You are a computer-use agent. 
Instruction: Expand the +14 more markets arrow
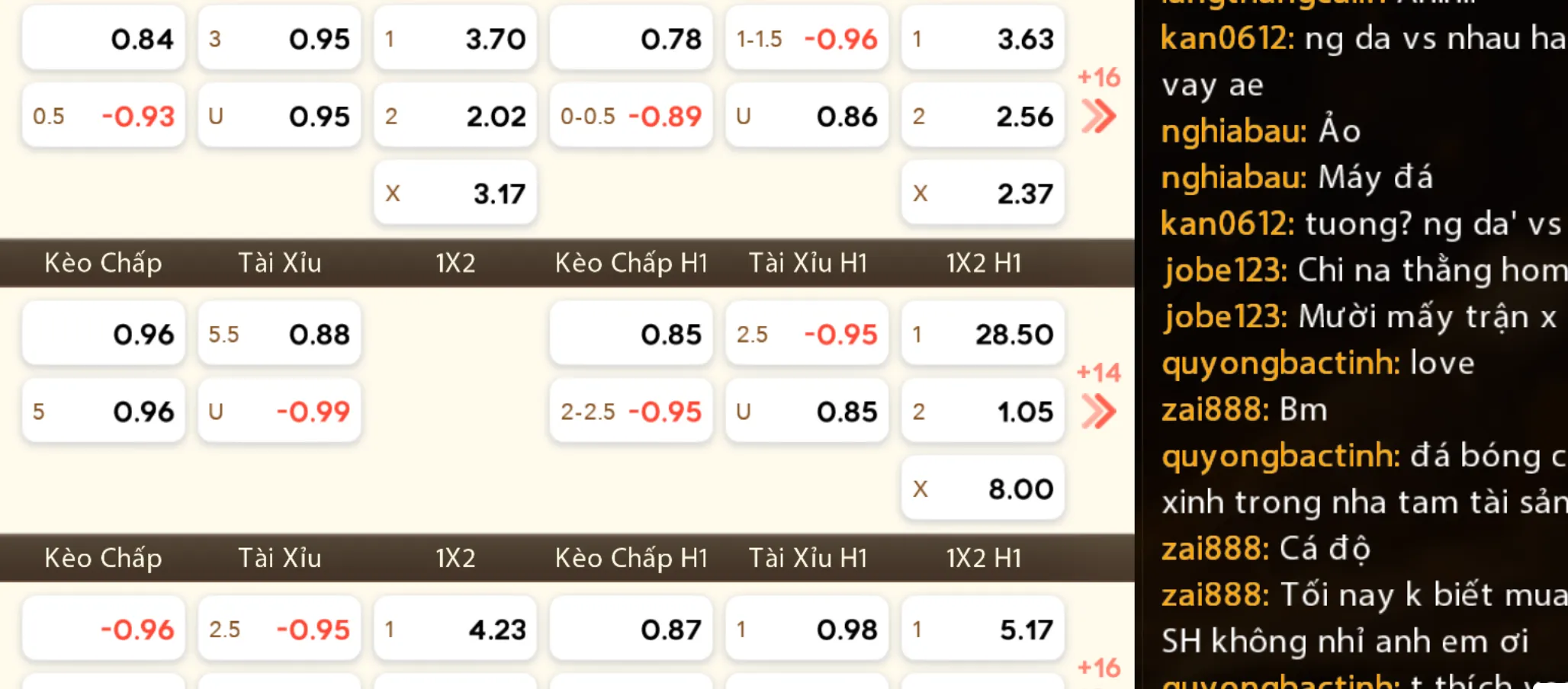[x=1098, y=412]
